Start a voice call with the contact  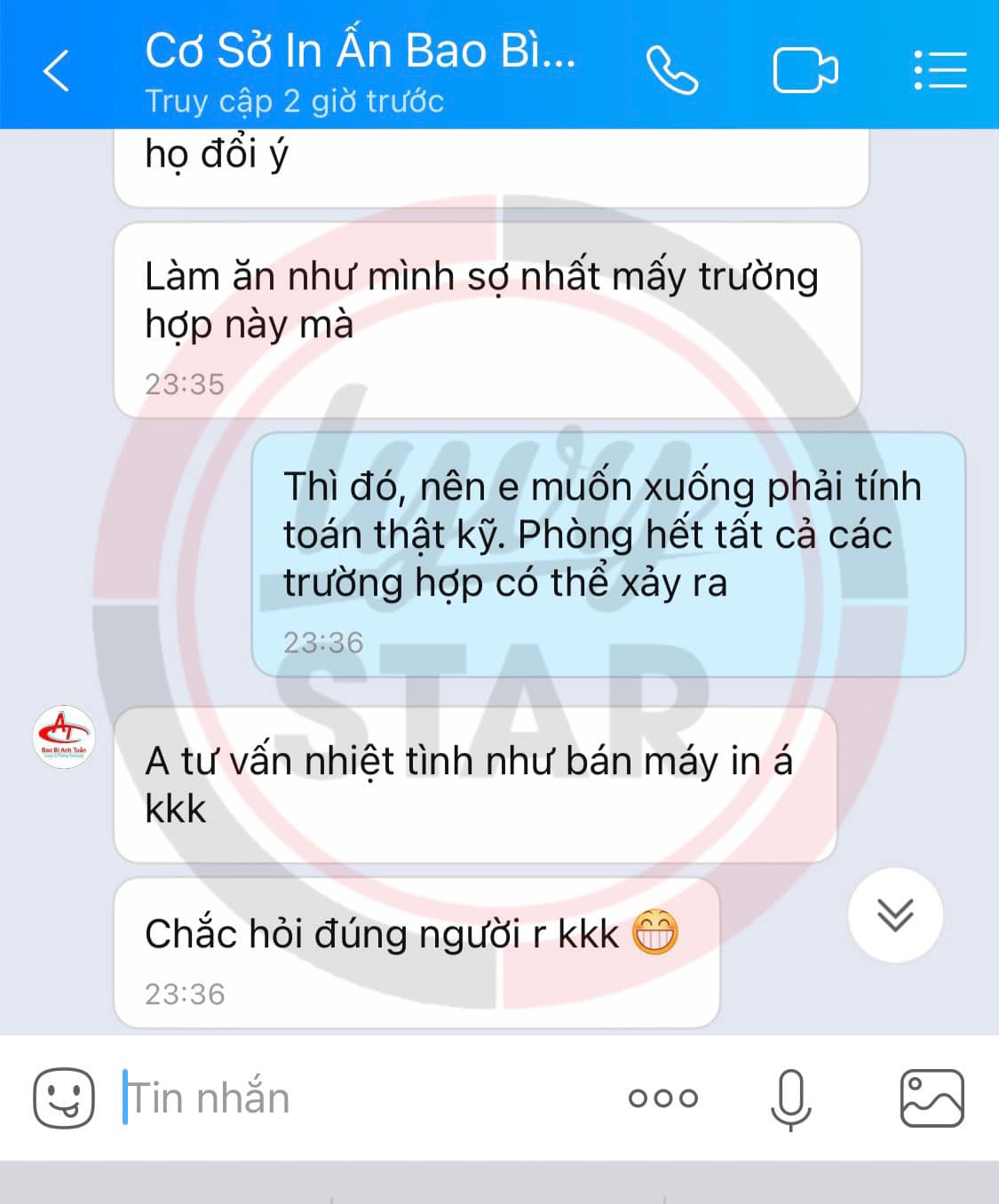[x=672, y=69]
